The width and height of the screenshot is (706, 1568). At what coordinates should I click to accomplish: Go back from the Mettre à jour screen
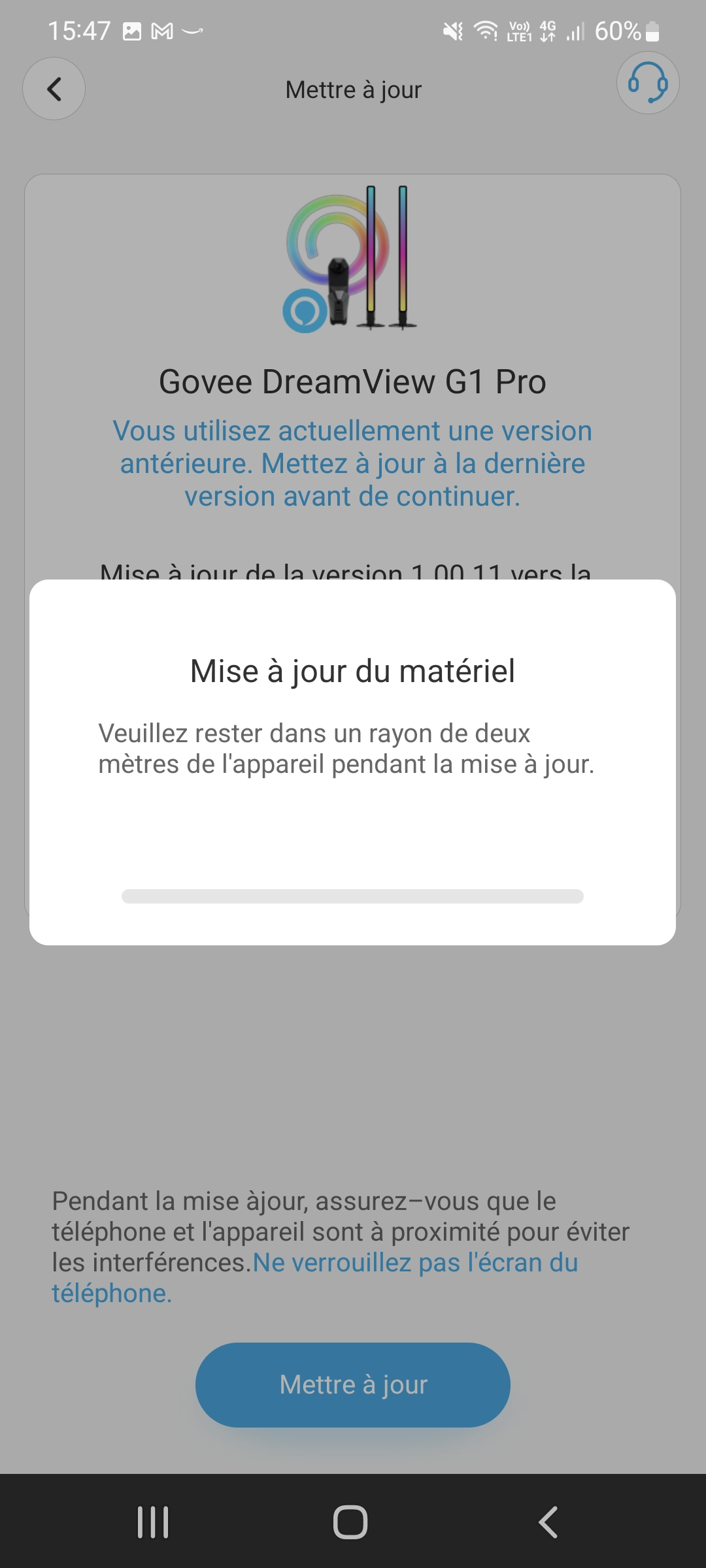coord(54,89)
